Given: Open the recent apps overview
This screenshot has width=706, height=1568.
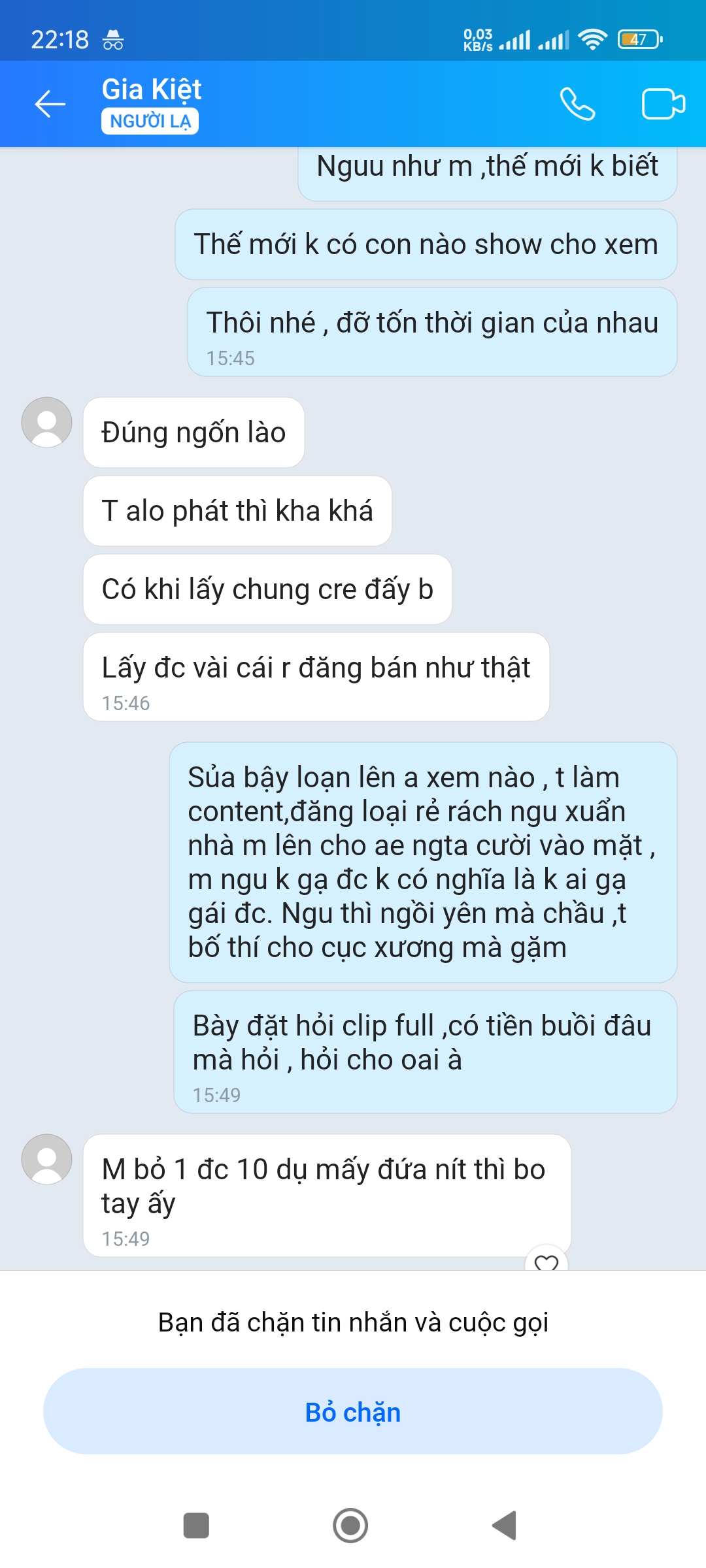Looking at the screenshot, I should 196,1526.
